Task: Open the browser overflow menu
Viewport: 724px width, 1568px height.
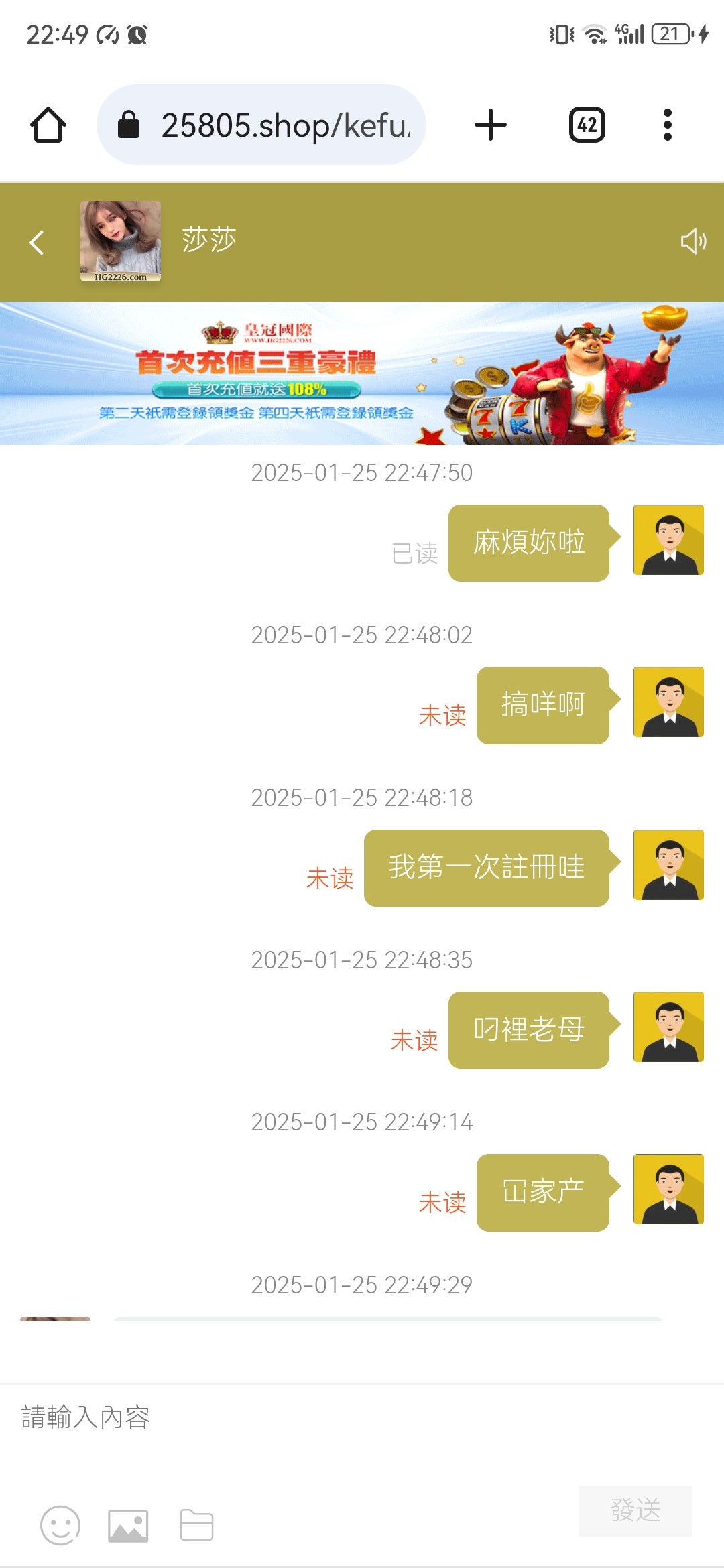Action: (667, 125)
